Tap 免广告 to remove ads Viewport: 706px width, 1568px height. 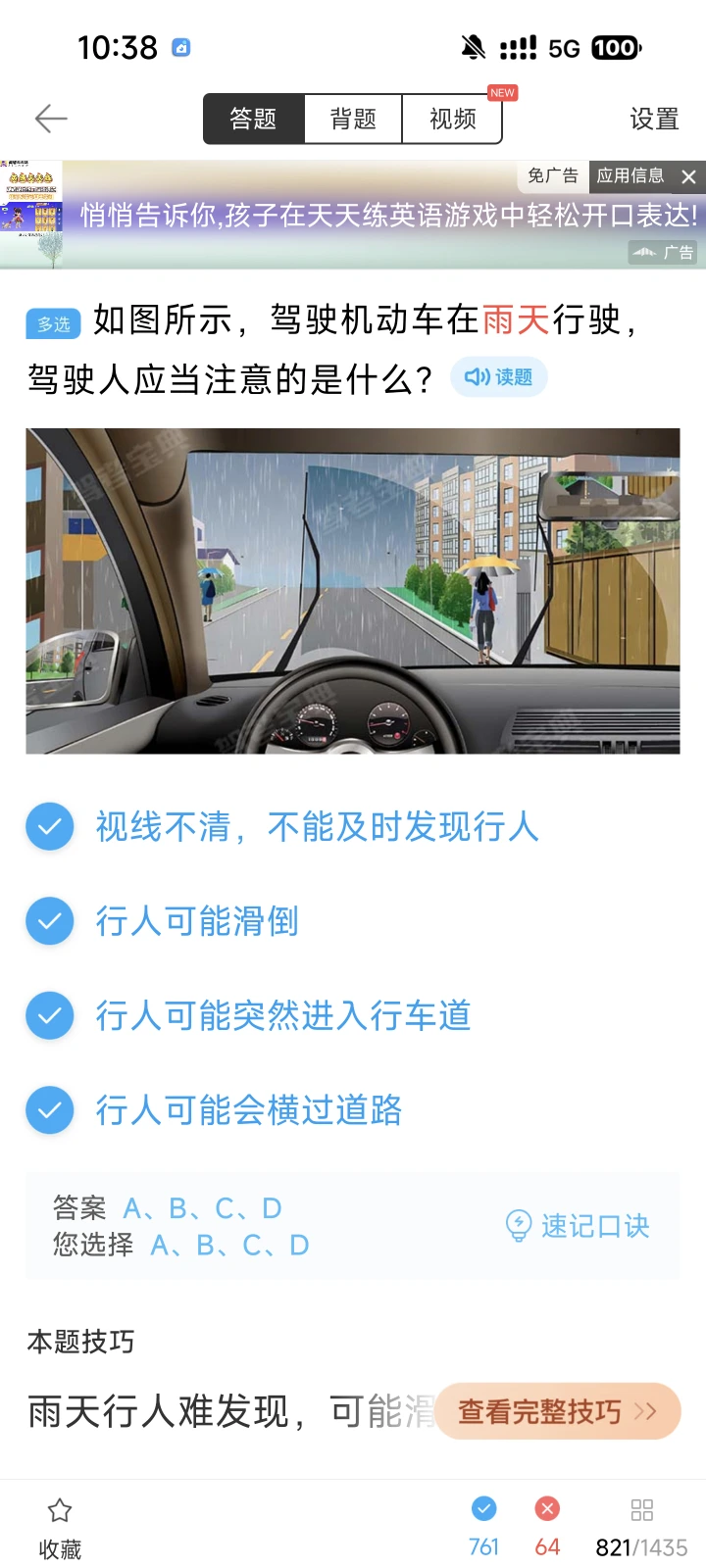552,175
